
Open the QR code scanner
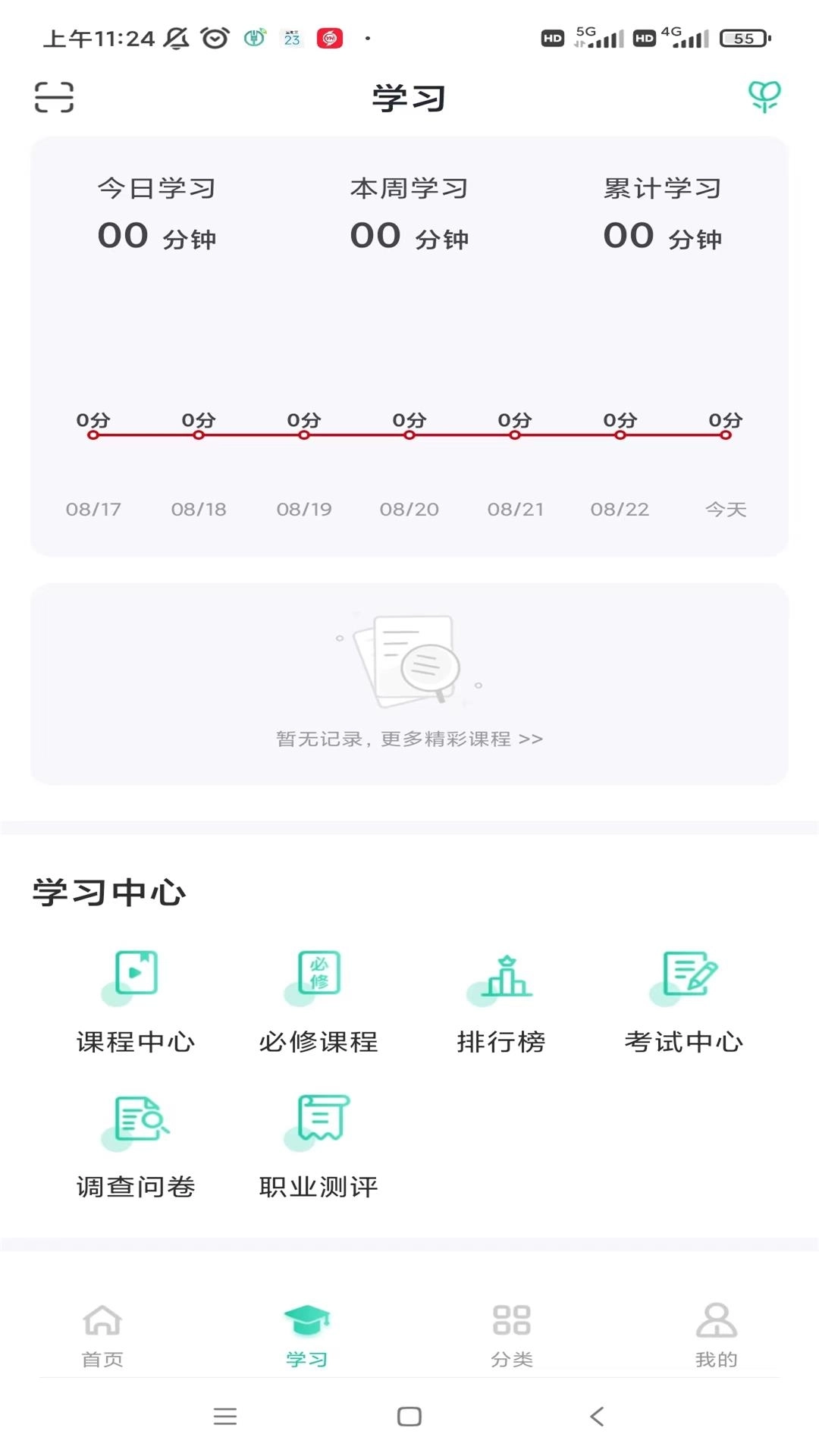coord(54,97)
